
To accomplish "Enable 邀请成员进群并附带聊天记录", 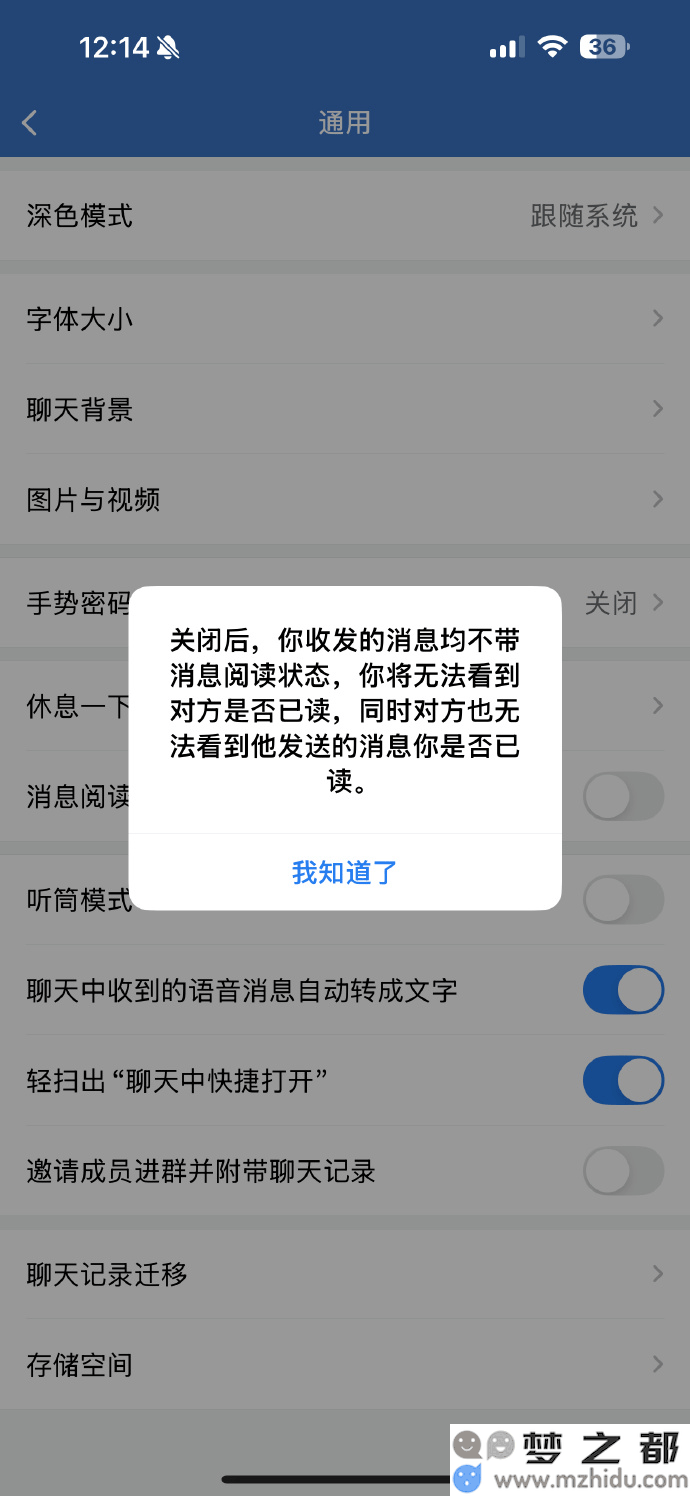I will (x=623, y=1171).
